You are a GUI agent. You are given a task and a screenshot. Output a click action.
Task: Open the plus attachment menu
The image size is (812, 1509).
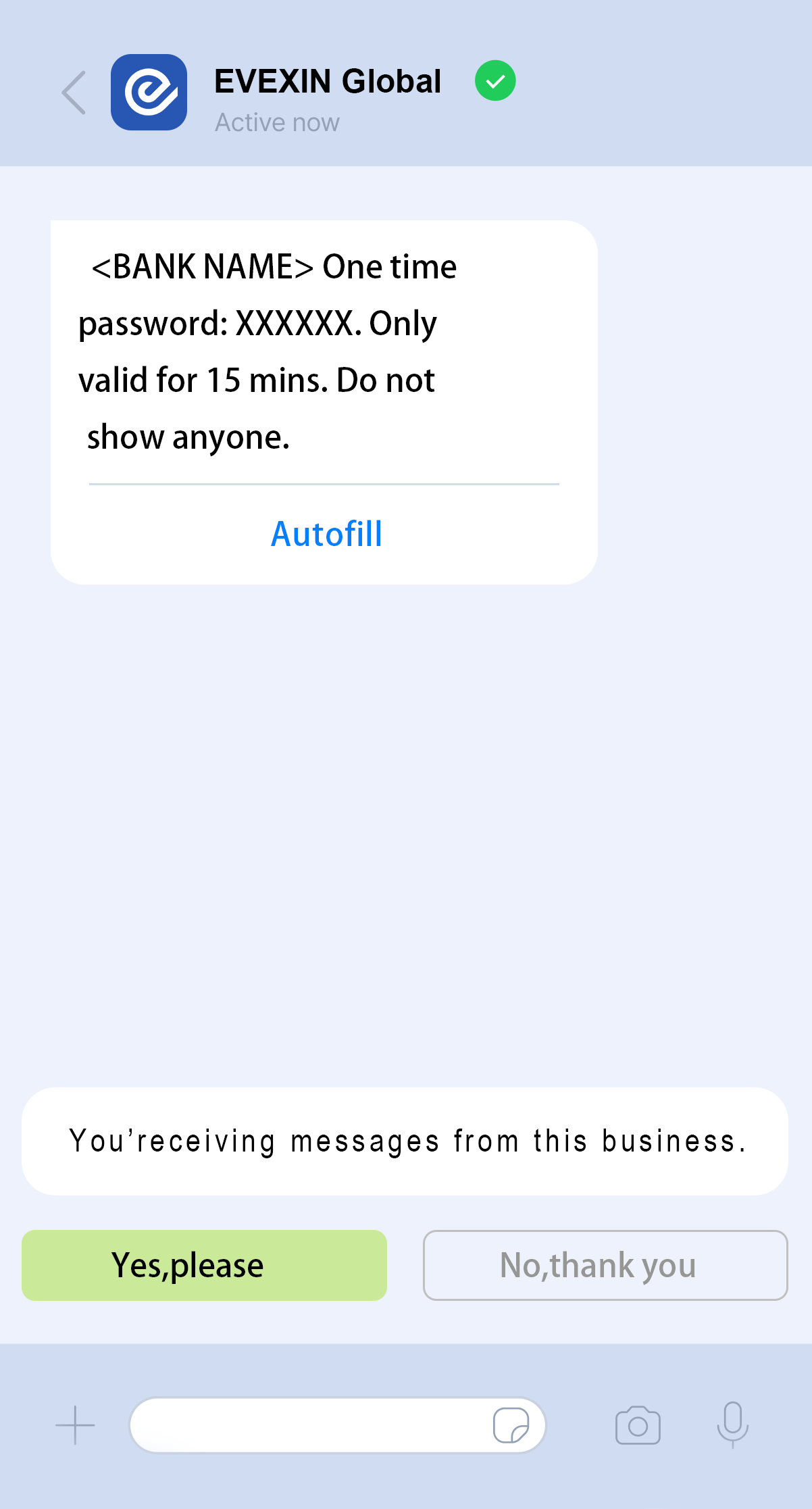(x=75, y=1425)
